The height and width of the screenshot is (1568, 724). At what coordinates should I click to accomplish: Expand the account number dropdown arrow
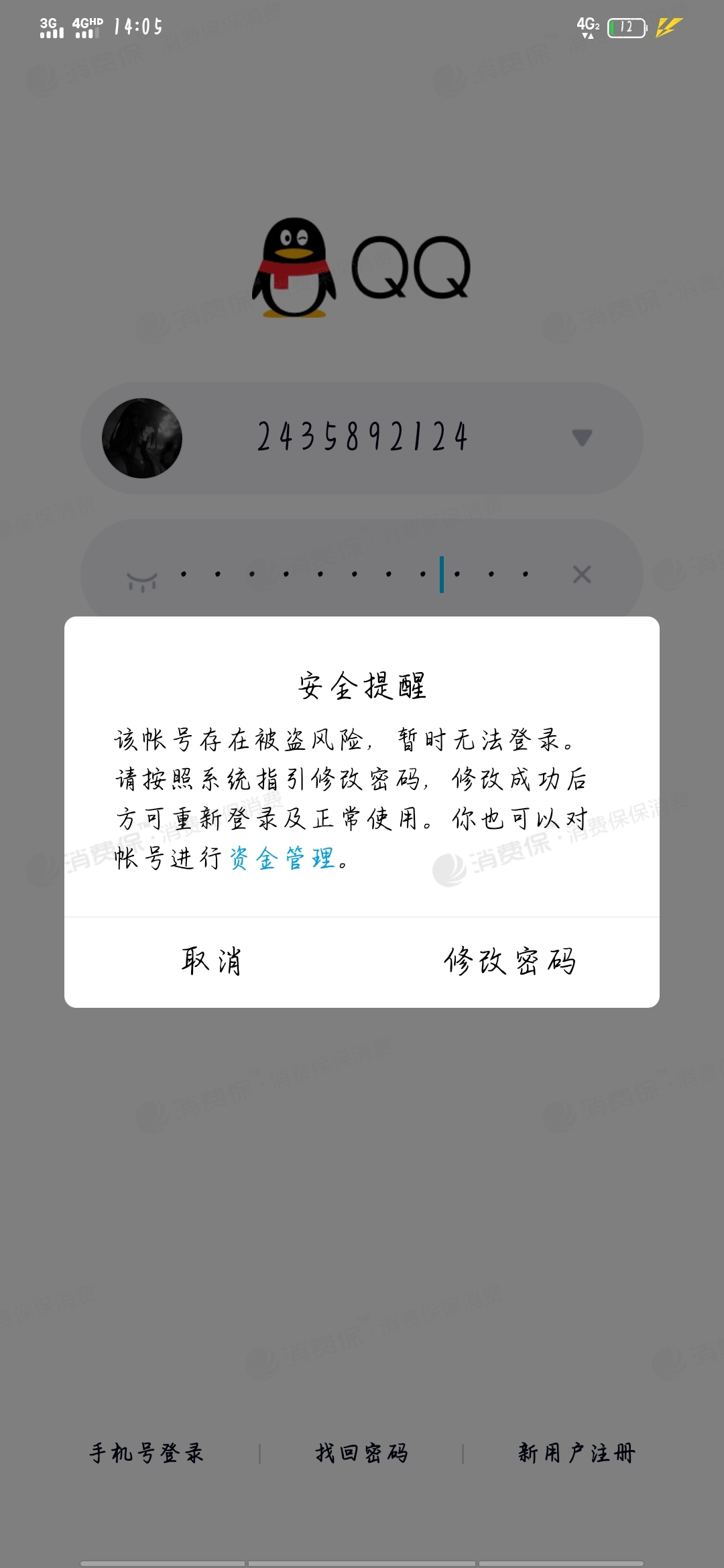point(582,438)
